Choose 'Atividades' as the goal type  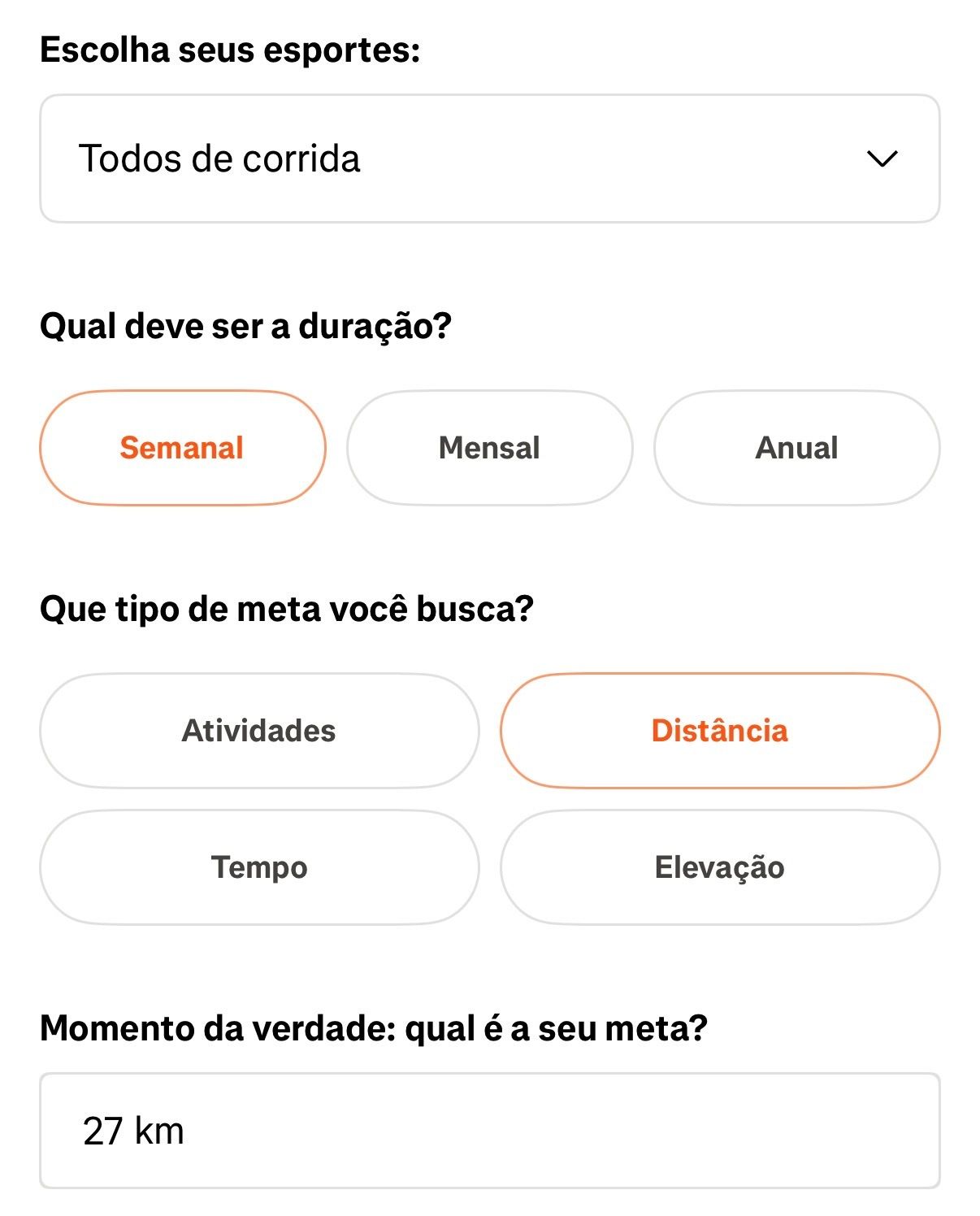click(x=260, y=730)
